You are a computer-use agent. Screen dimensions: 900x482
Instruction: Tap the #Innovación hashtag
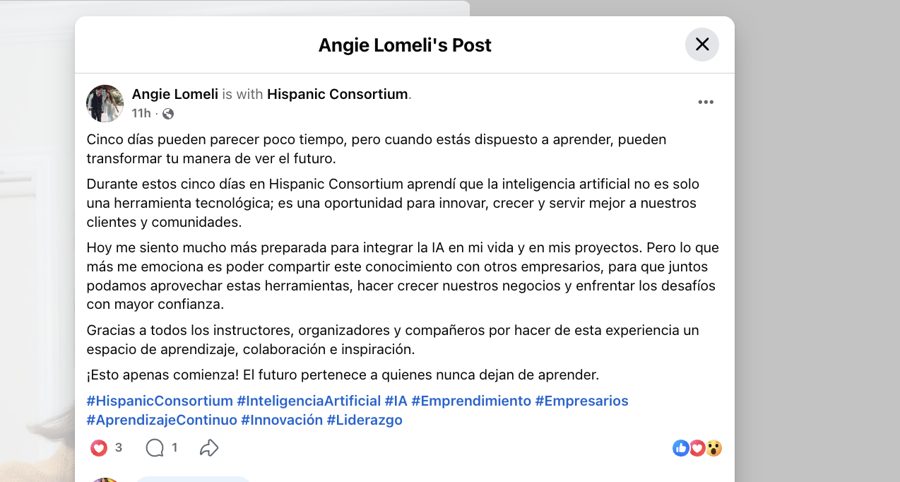pyautogui.click(x=282, y=419)
